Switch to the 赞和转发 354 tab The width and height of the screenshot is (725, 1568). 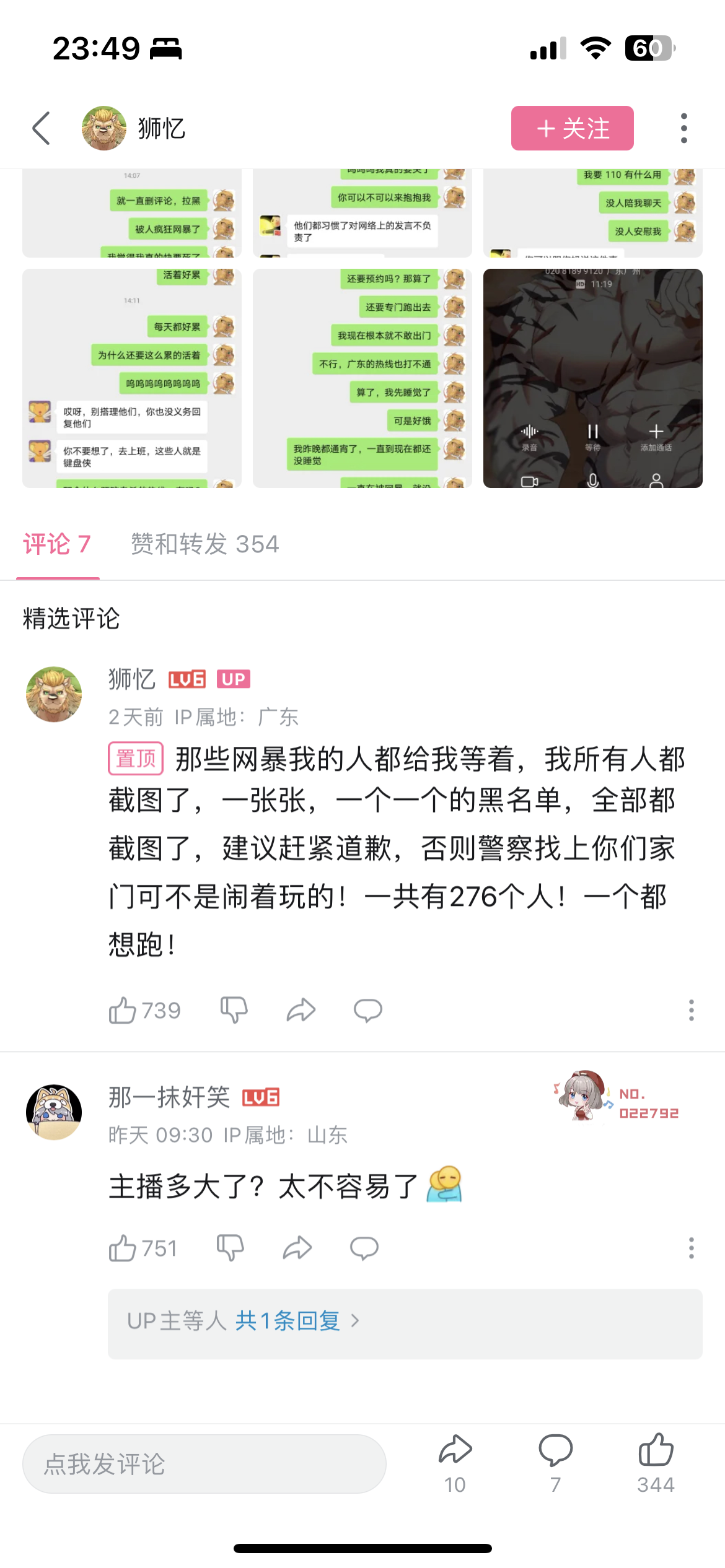pyautogui.click(x=204, y=544)
